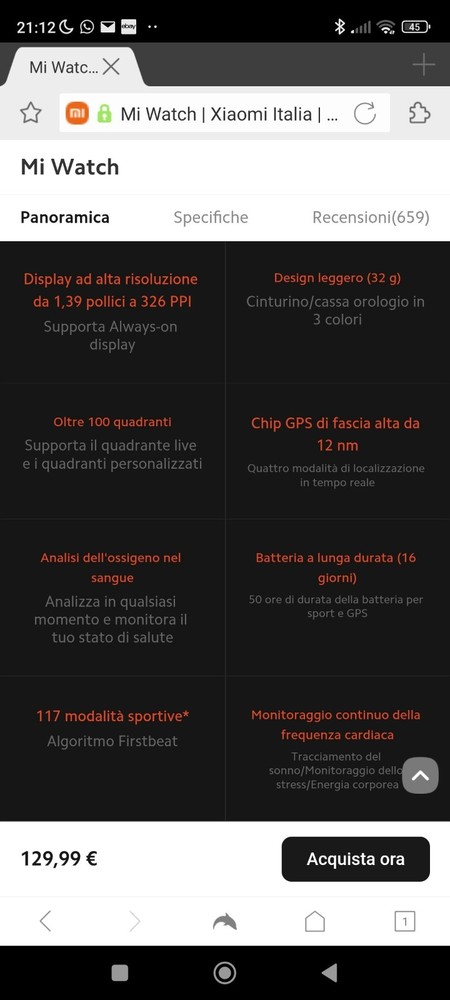Close the Mi Watch browser tab
Screen dimensions: 450x1000
click(111, 66)
